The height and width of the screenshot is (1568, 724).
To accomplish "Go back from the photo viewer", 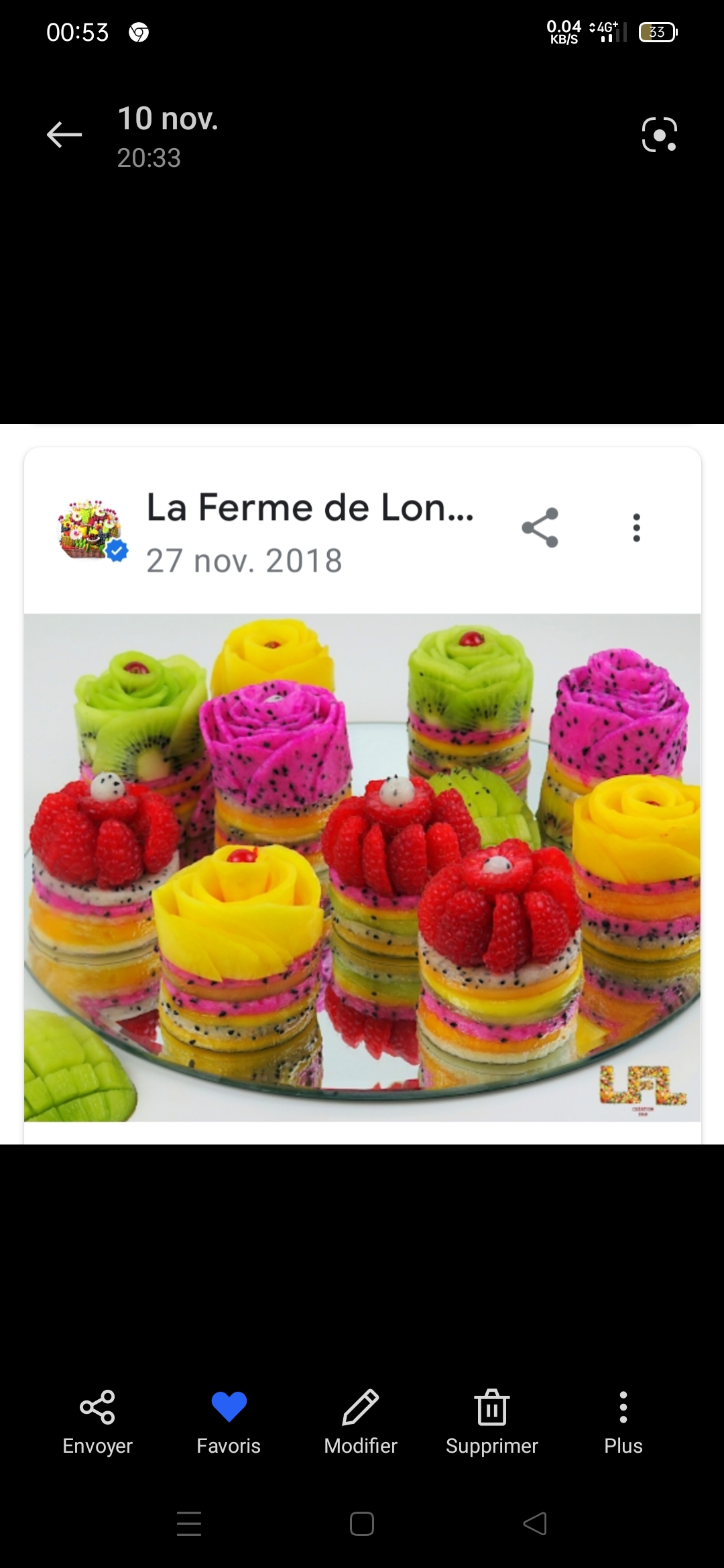I will pyautogui.click(x=64, y=135).
